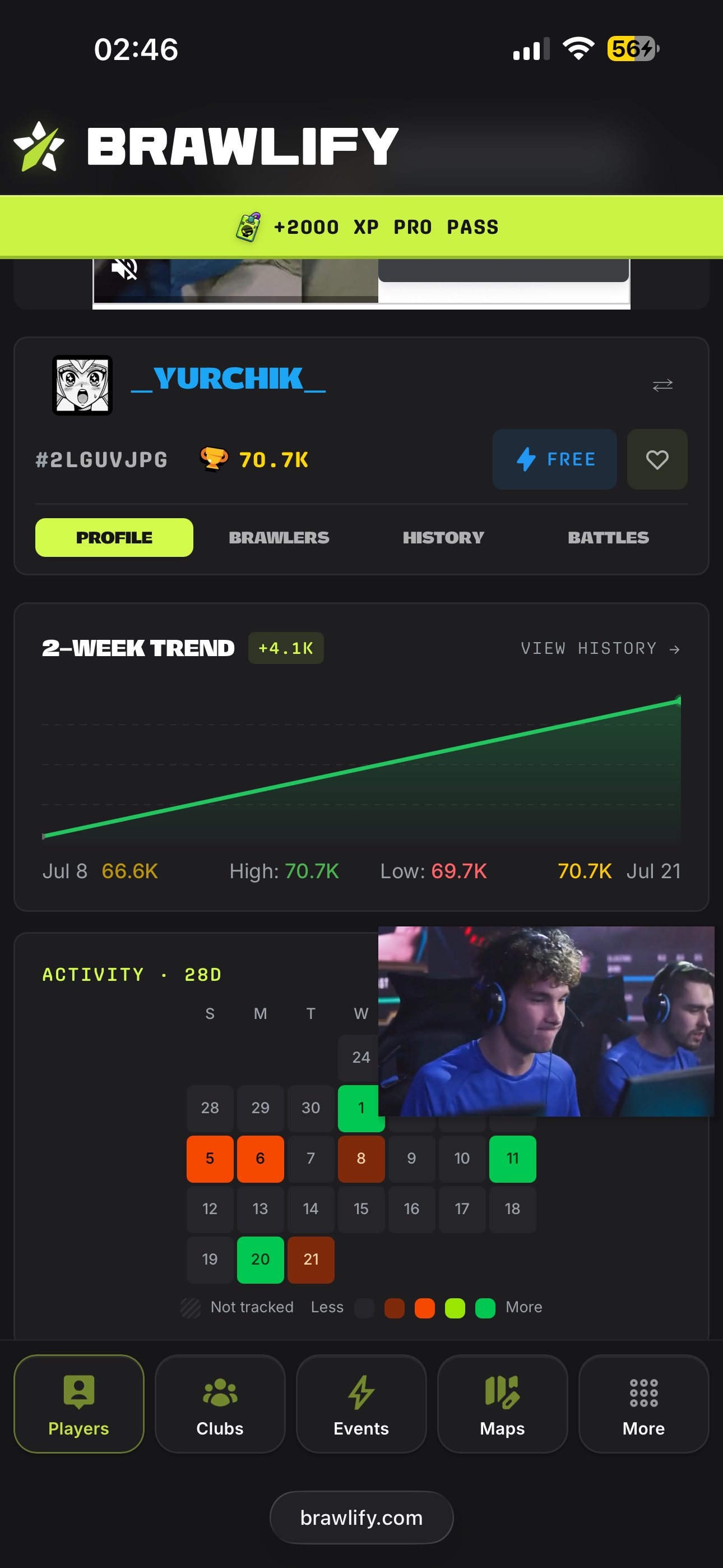Open the floating video player
This screenshot has width=723, height=1568.
tap(546, 1021)
